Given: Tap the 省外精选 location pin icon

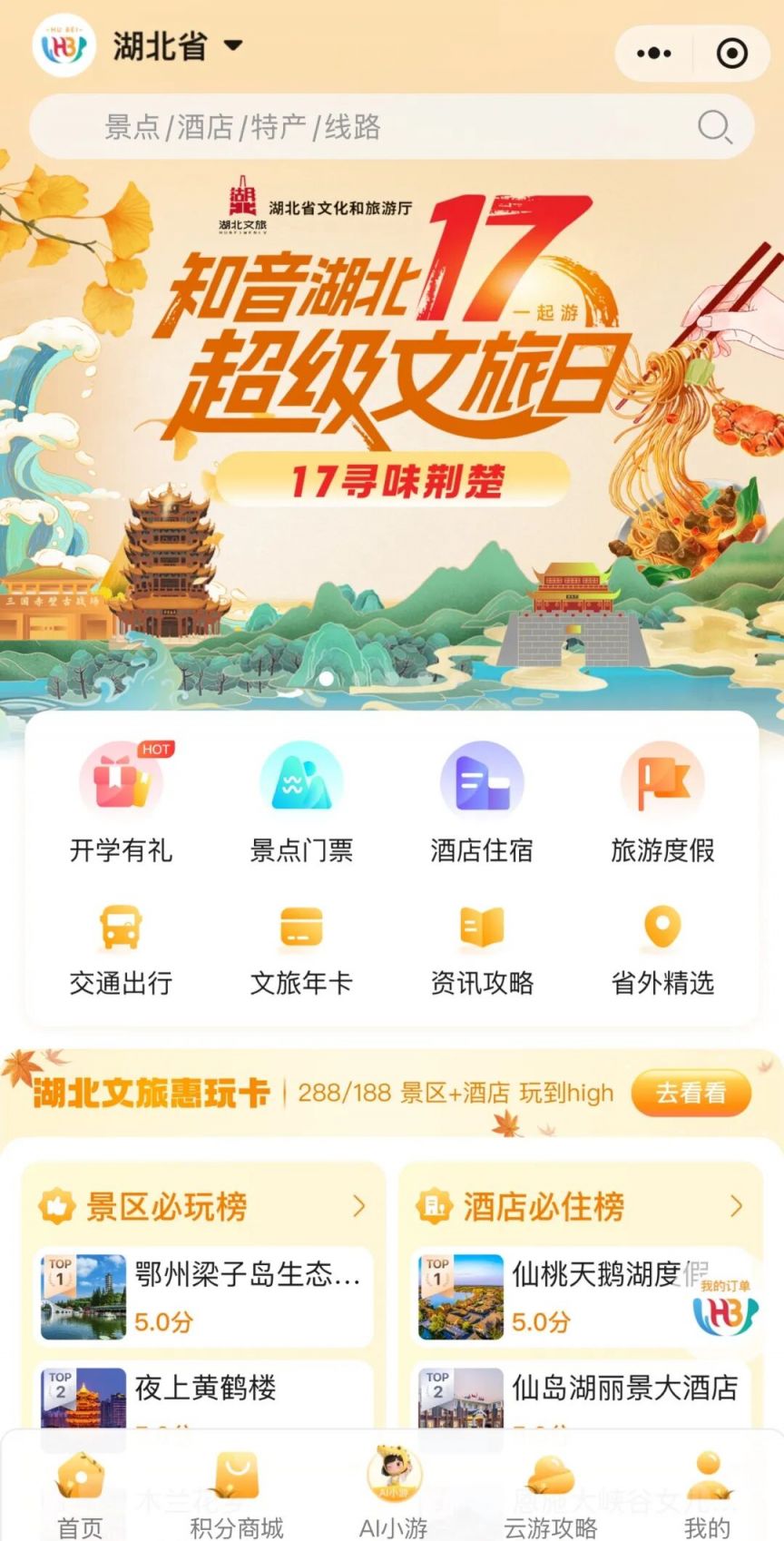Looking at the screenshot, I should point(661,926).
